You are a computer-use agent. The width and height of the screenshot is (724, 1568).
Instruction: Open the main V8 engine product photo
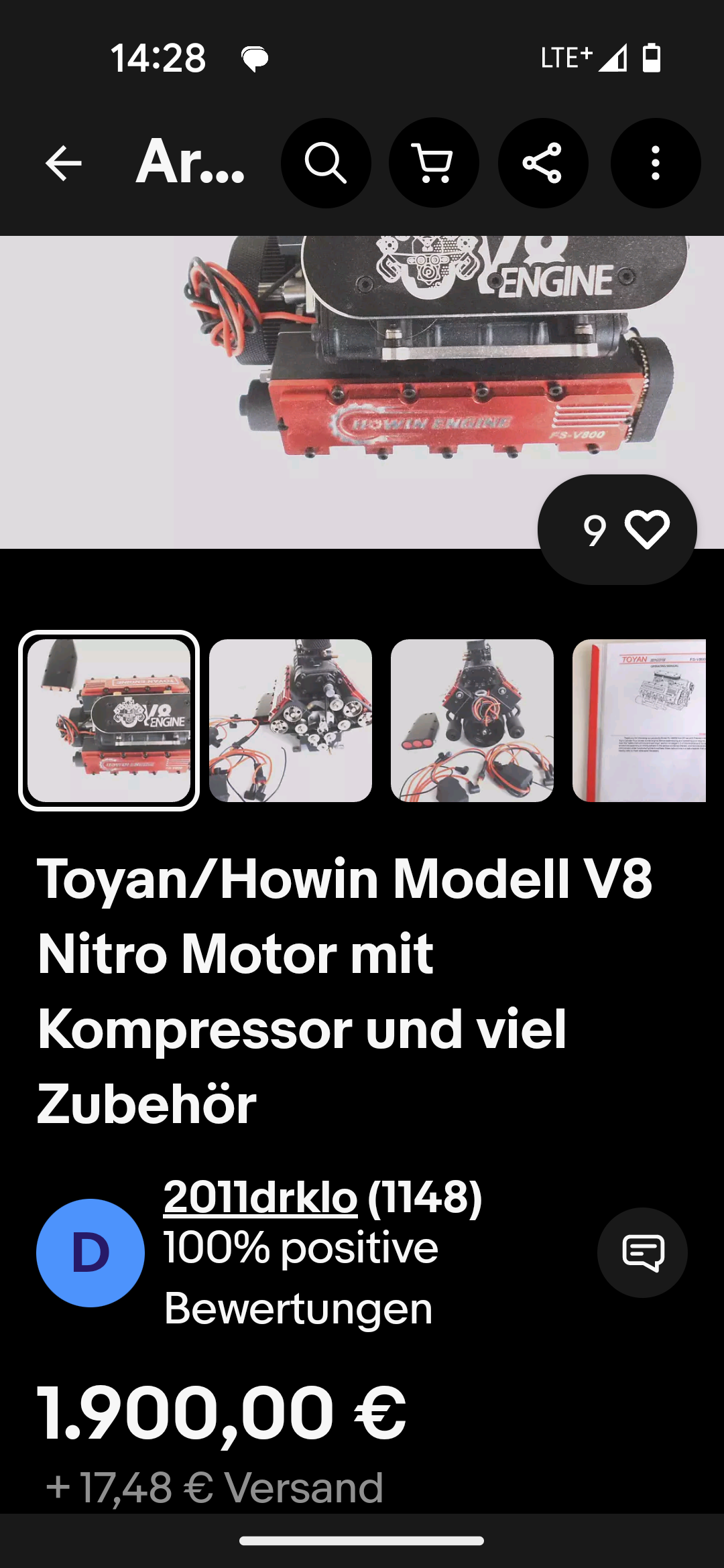click(x=362, y=392)
